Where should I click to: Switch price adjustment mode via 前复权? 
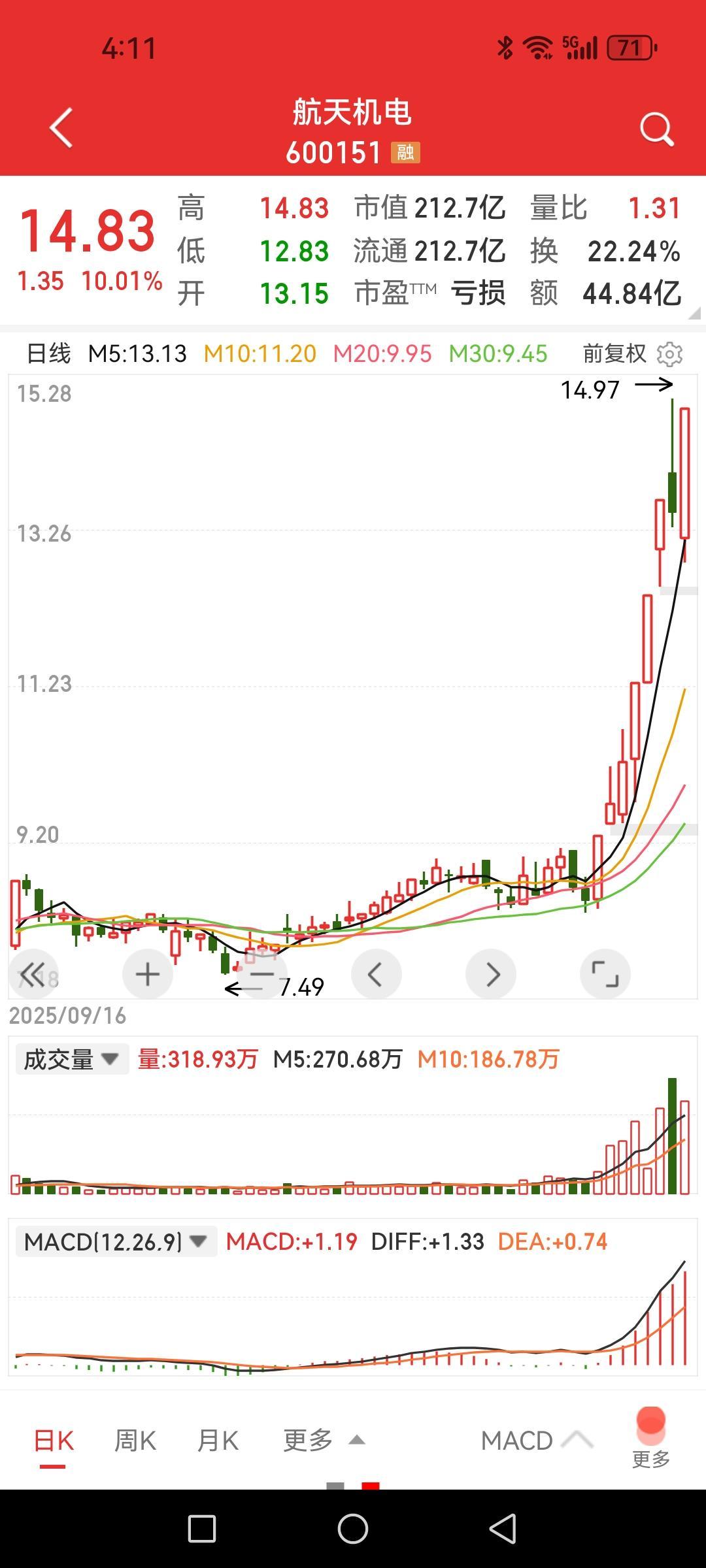coord(613,353)
